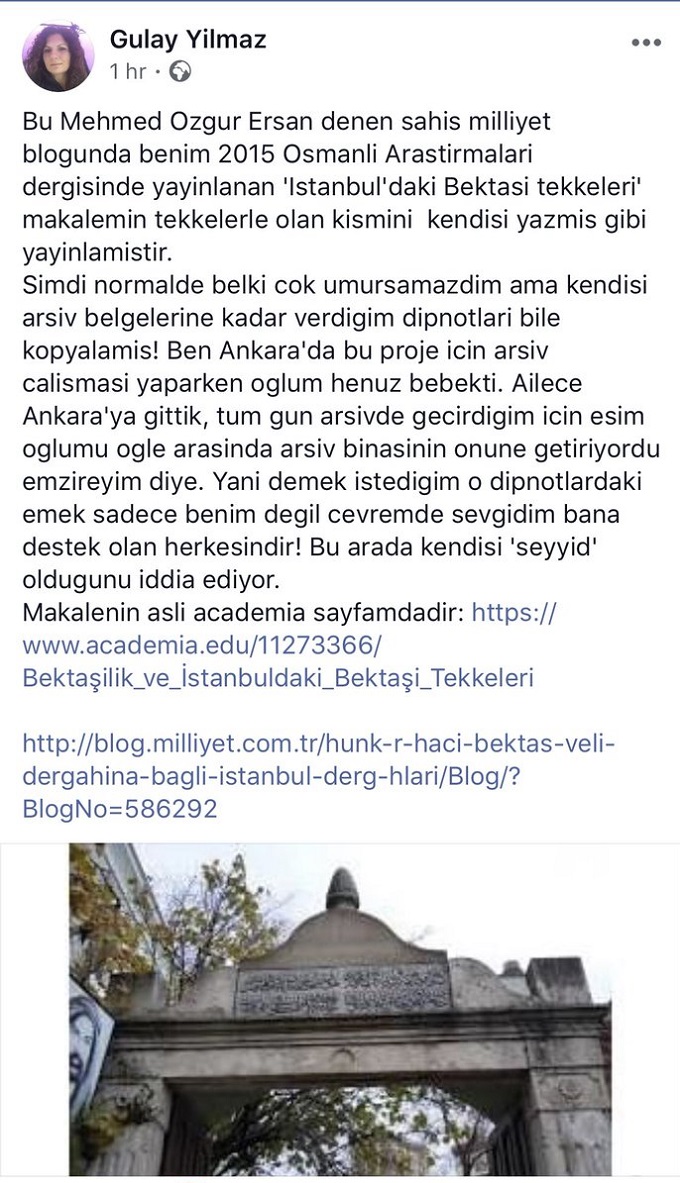View Gulay Yilmaz's profile by name
The image size is (680, 1183).
[188, 39]
